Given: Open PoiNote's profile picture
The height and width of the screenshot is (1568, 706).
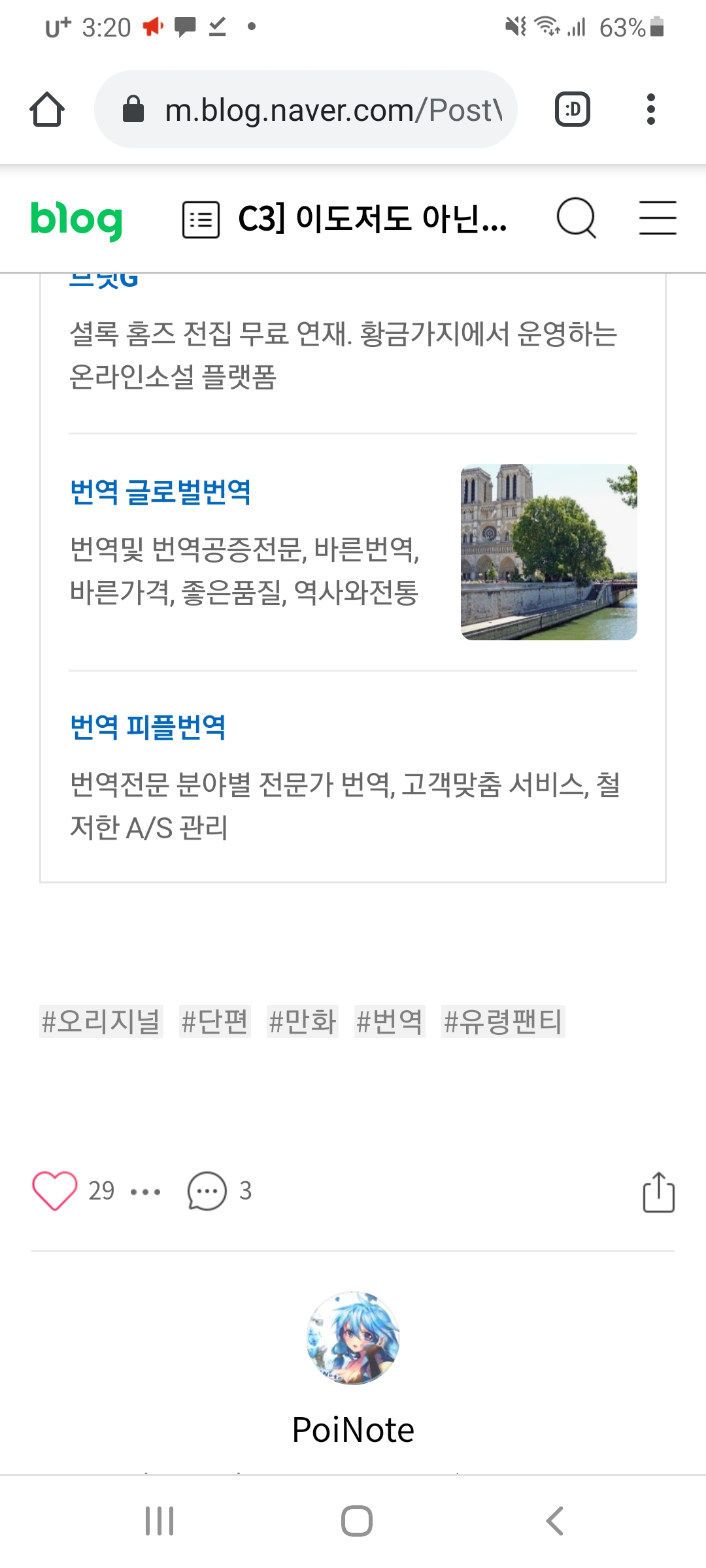Looking at the screenshot, I should click(353, 1337).
